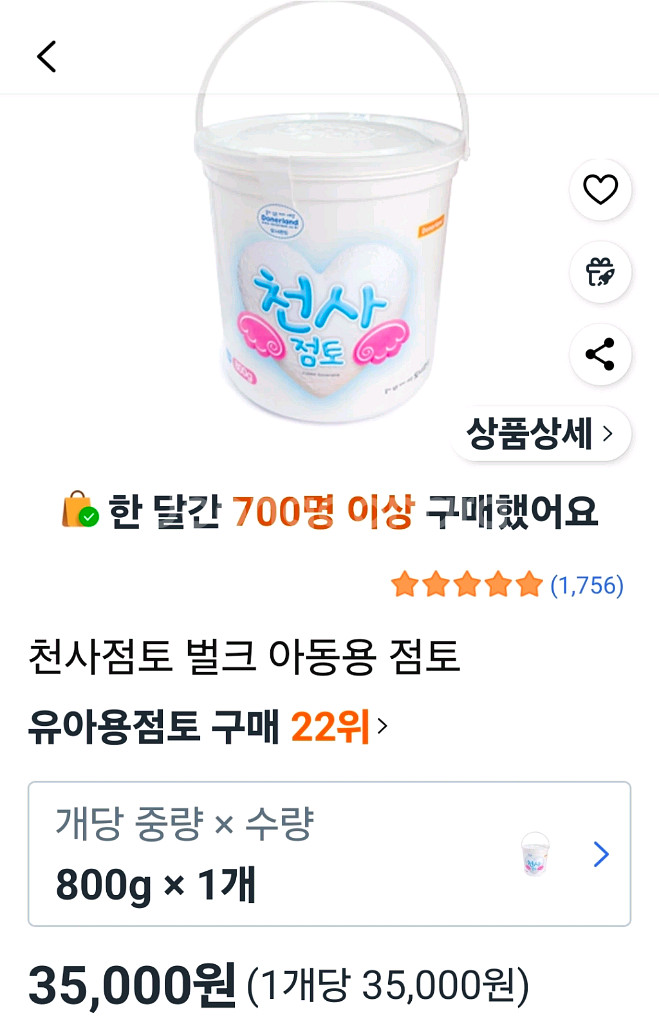
Task: Add this clay to wishlist with heart
Action: 600,189
